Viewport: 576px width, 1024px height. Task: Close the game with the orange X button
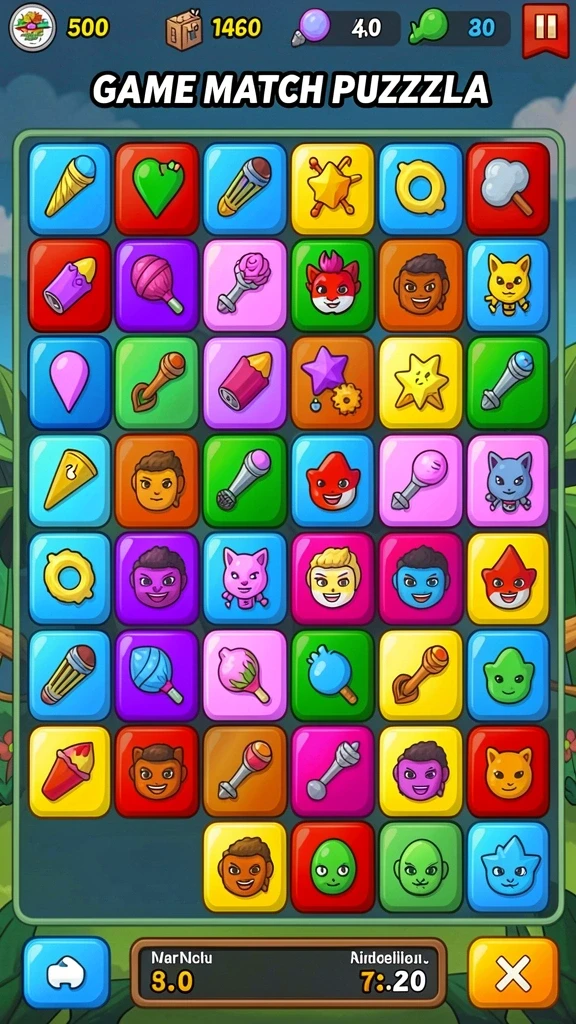click(x=513, y=973)
